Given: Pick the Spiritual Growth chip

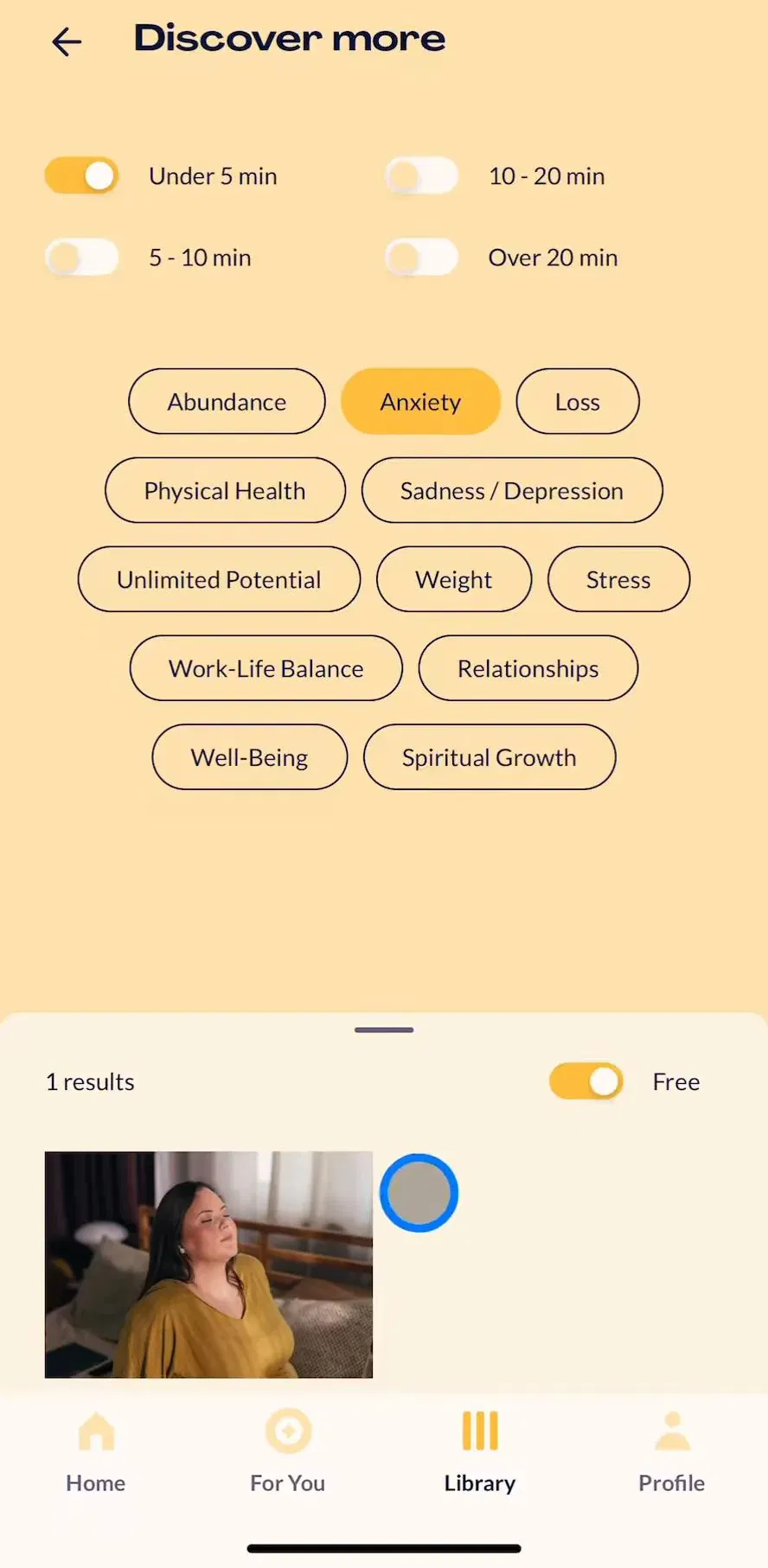Looking at the screenshot, I should click(490, 758).
